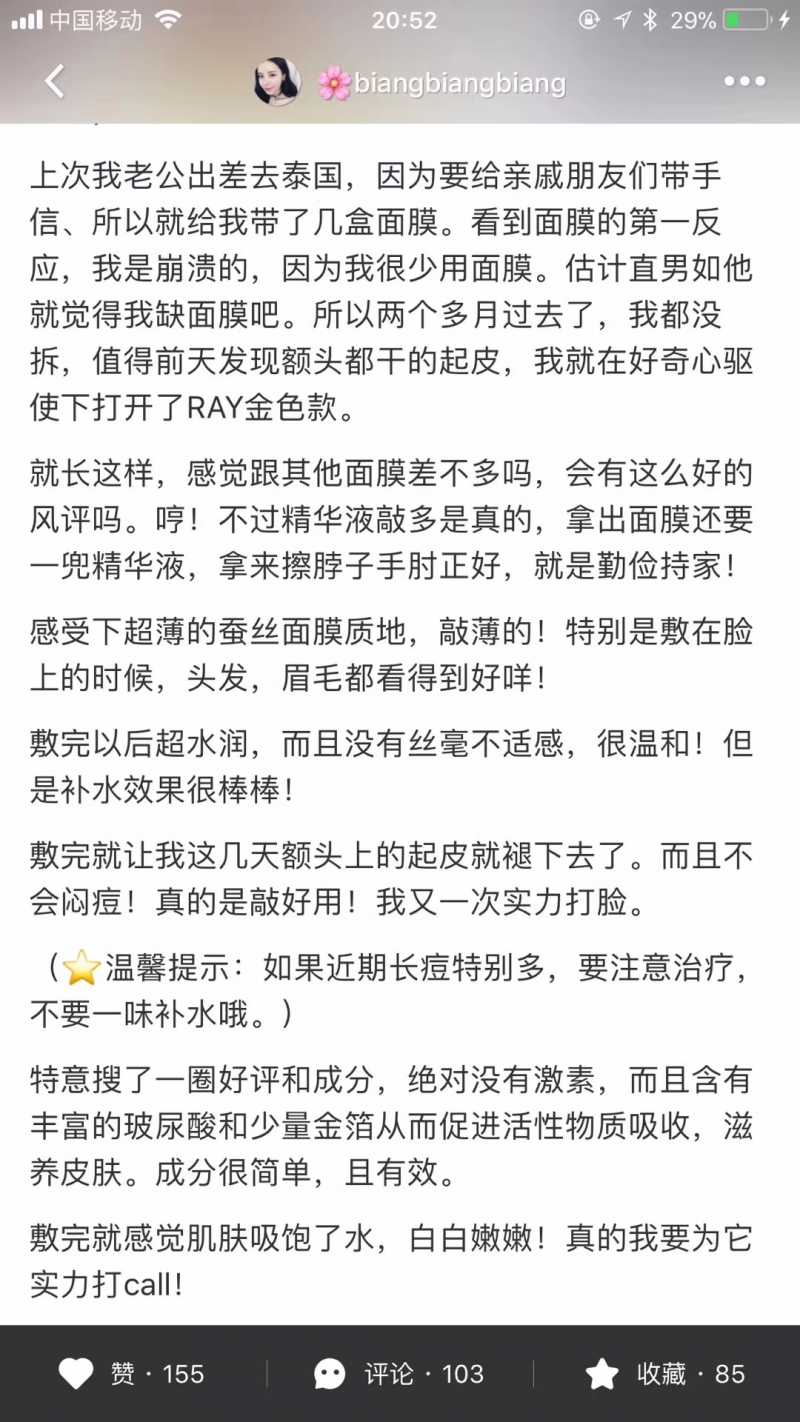This screenshot has width=800, height=1422.
Task: Open the comments (评论 103)
Action: [x=399, y=1374]
